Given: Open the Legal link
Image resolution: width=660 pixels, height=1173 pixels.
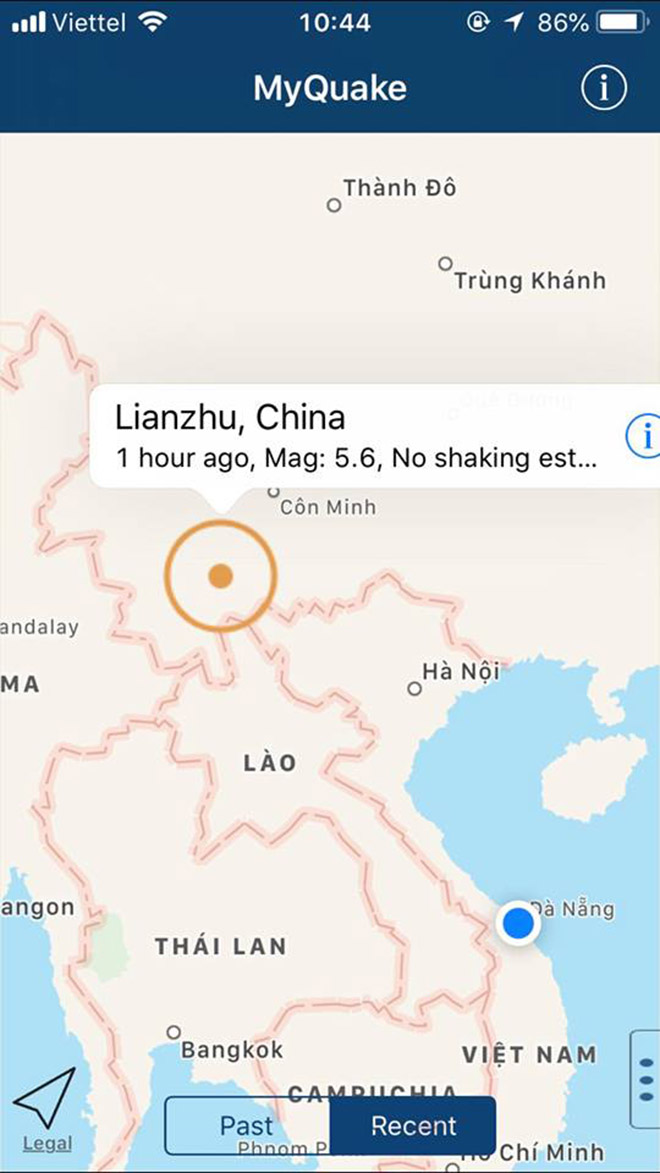Looking at the screenshot, I should tap(47, 1144).
